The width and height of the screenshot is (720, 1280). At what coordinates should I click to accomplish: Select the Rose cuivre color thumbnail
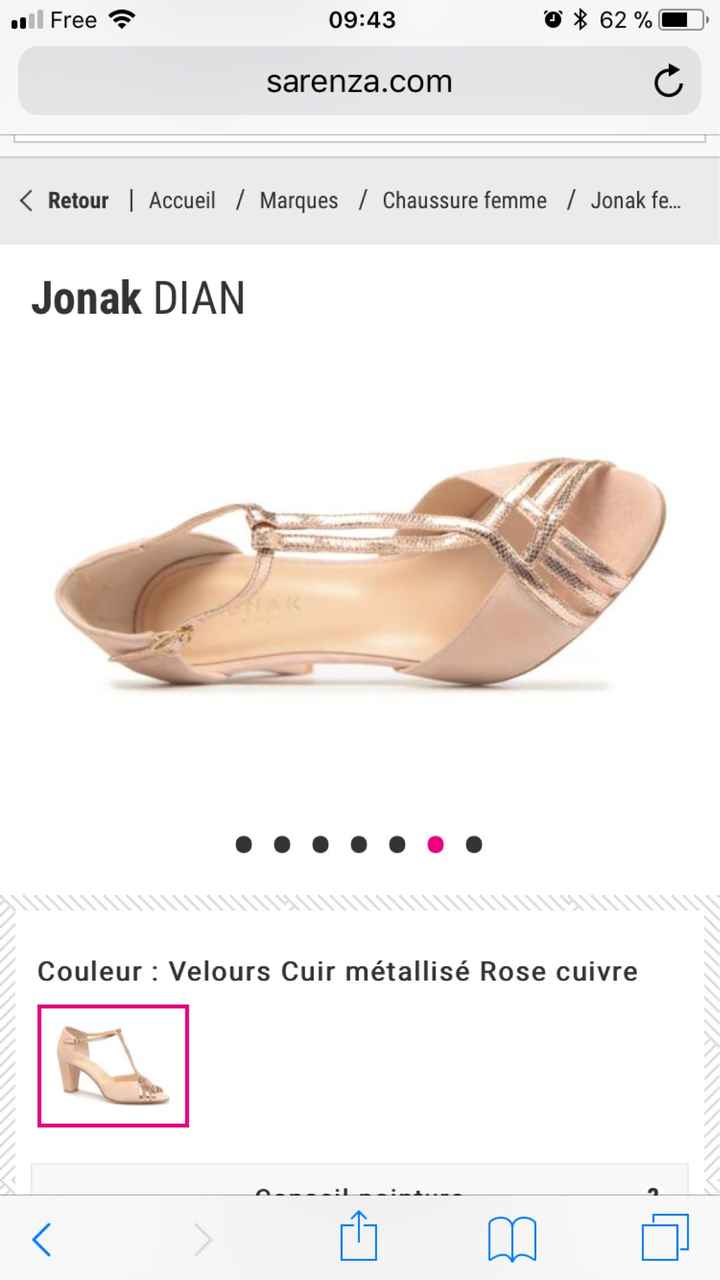pyautogui.click(x=112, y=1064)
